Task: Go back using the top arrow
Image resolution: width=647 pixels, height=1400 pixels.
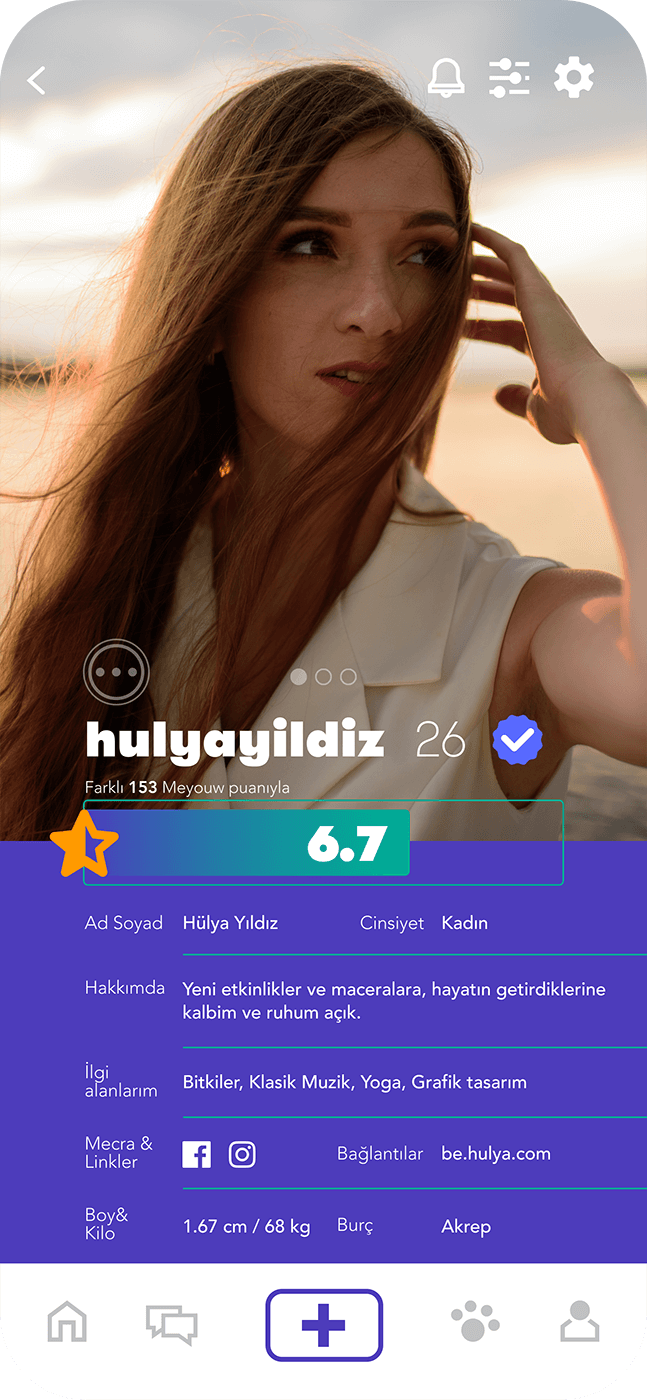Action: point(37,80)
